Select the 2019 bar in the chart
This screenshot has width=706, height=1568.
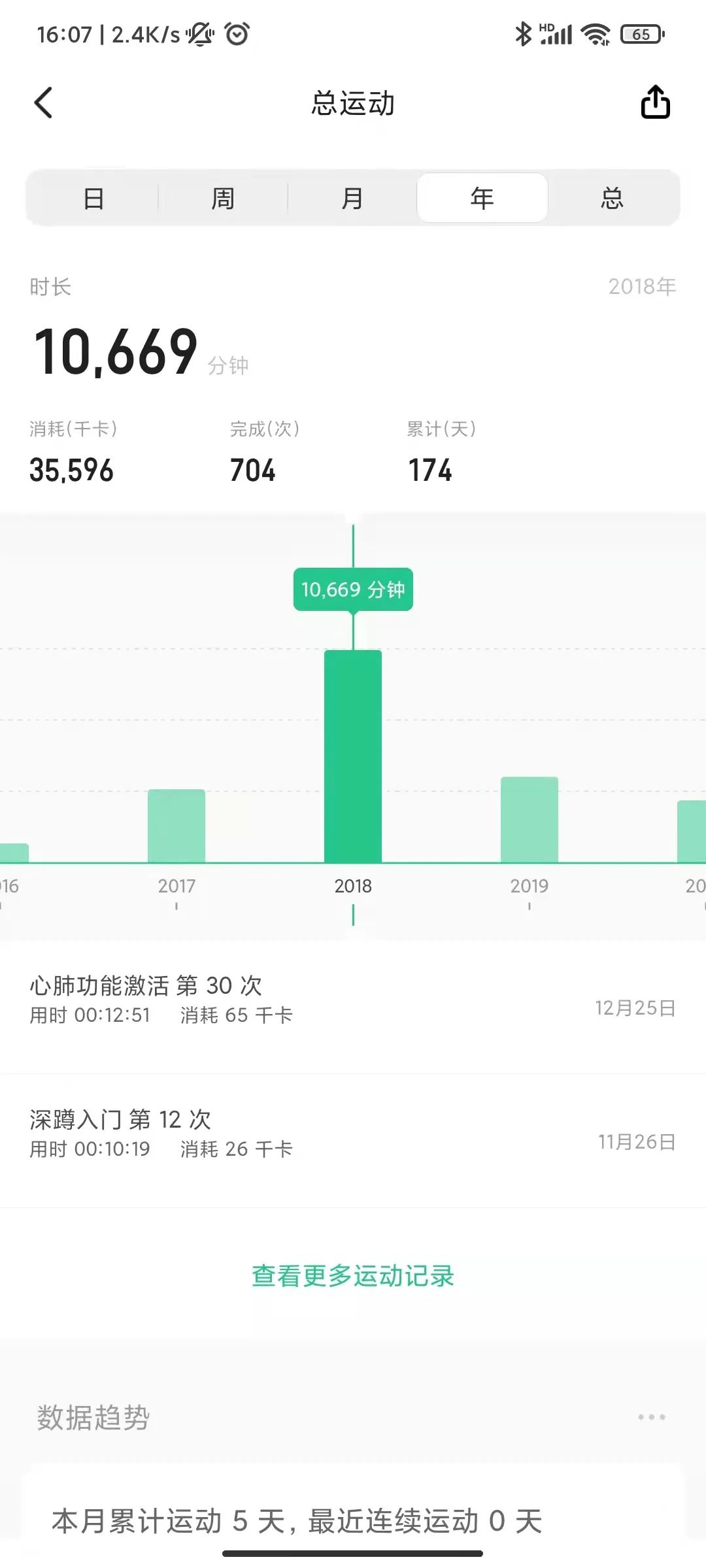pyautogui.click(x=529, y=819)
